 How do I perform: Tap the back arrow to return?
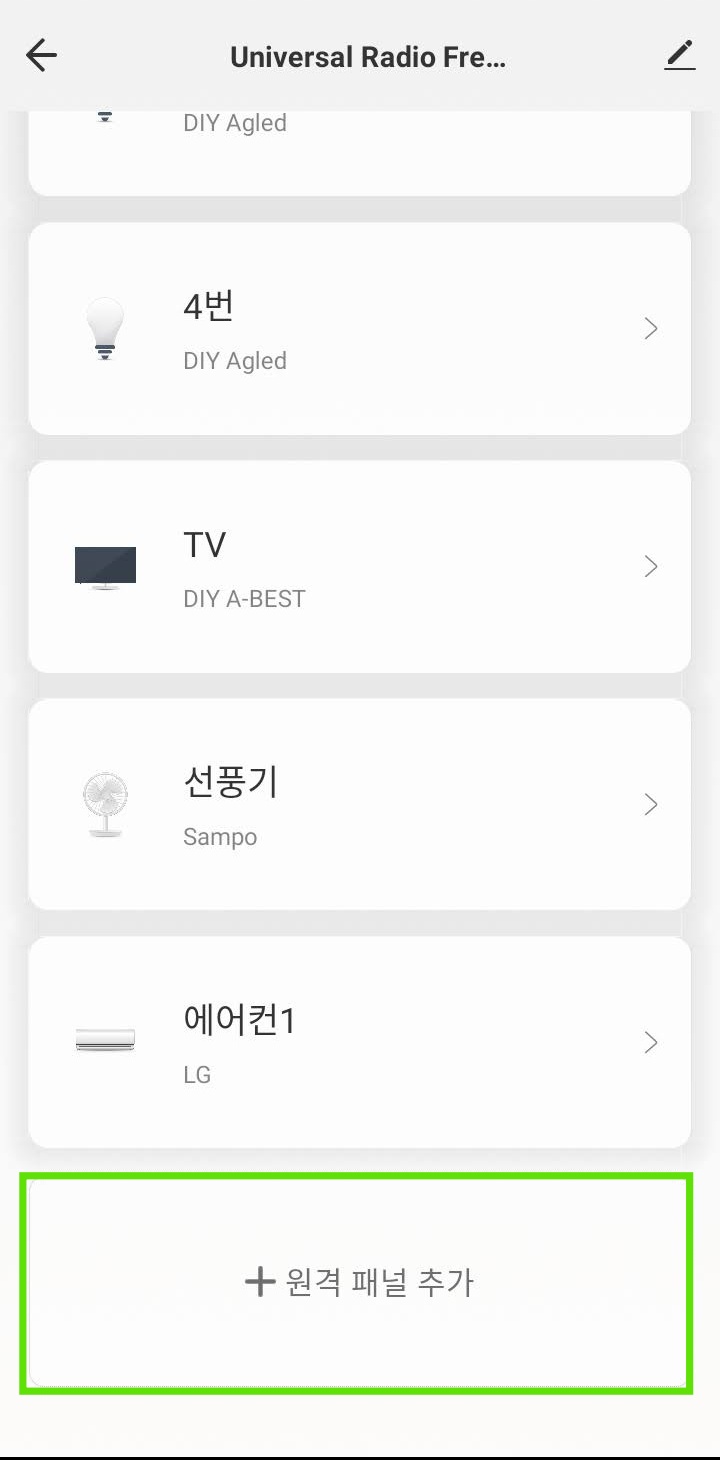point(40,55)
